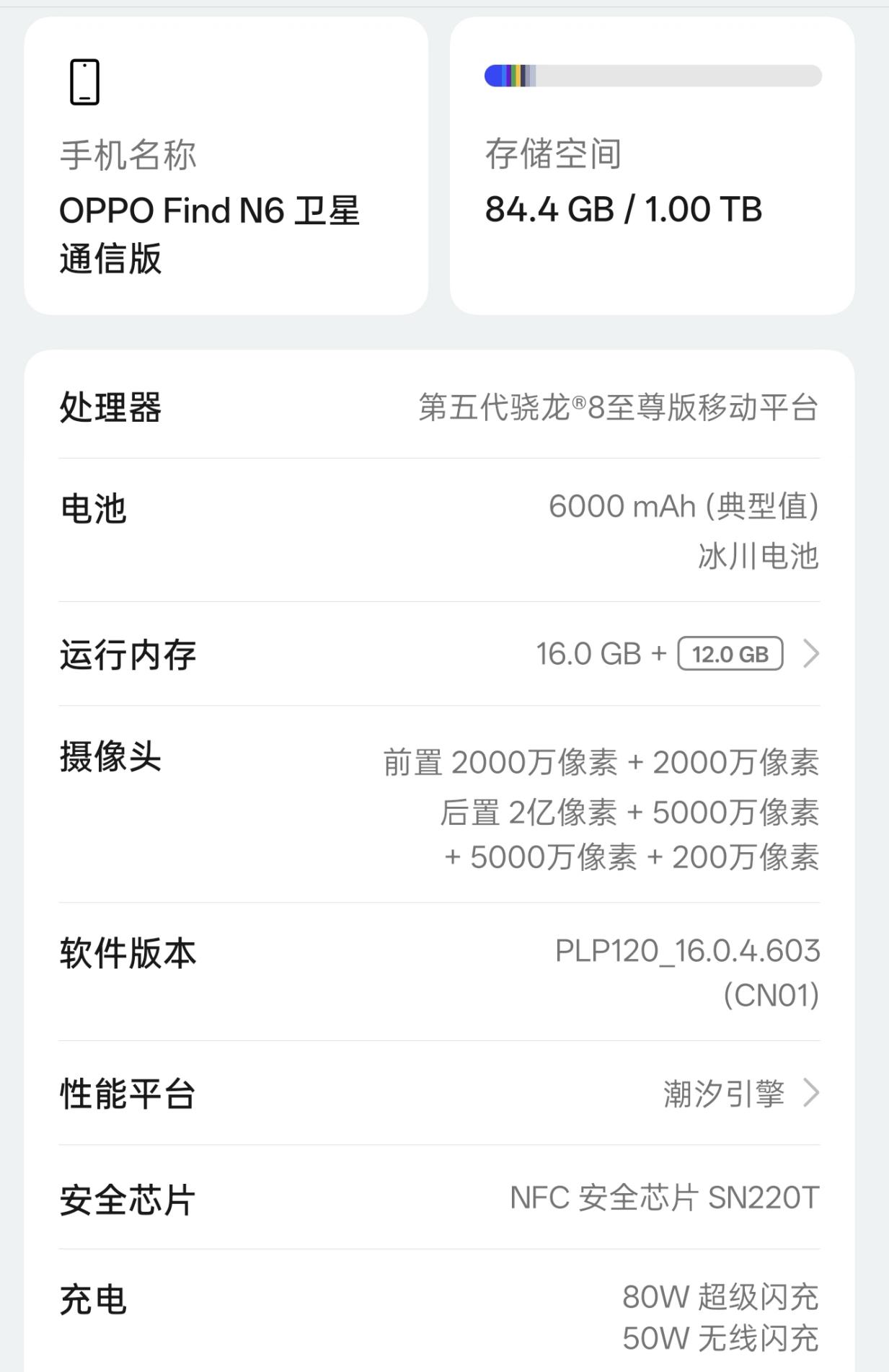
Task: Open the 性能平台 潮汐引擎 row
Action: click(x=439, y=1093)
